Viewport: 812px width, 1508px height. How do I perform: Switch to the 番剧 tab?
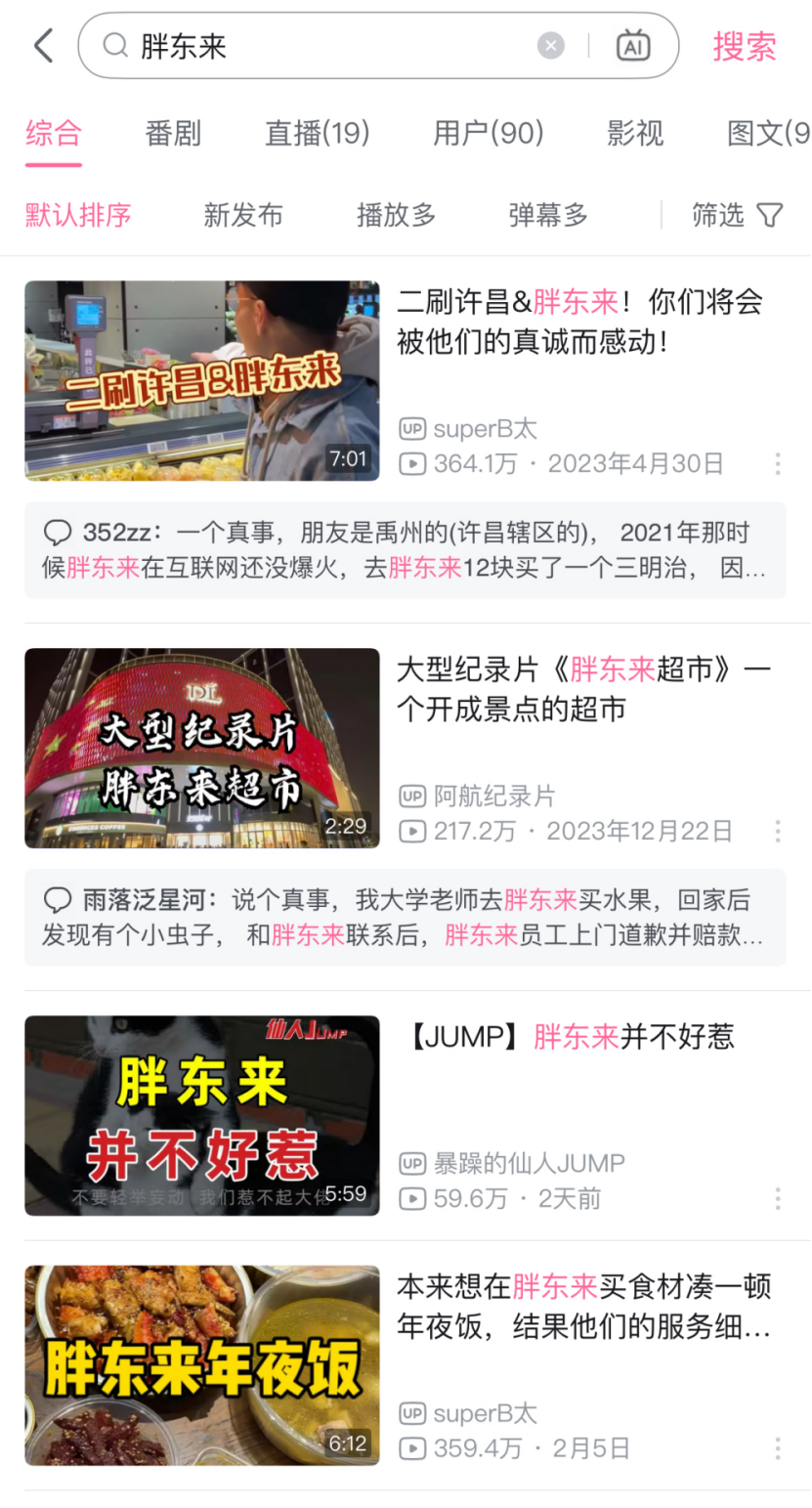pos(173,133)
